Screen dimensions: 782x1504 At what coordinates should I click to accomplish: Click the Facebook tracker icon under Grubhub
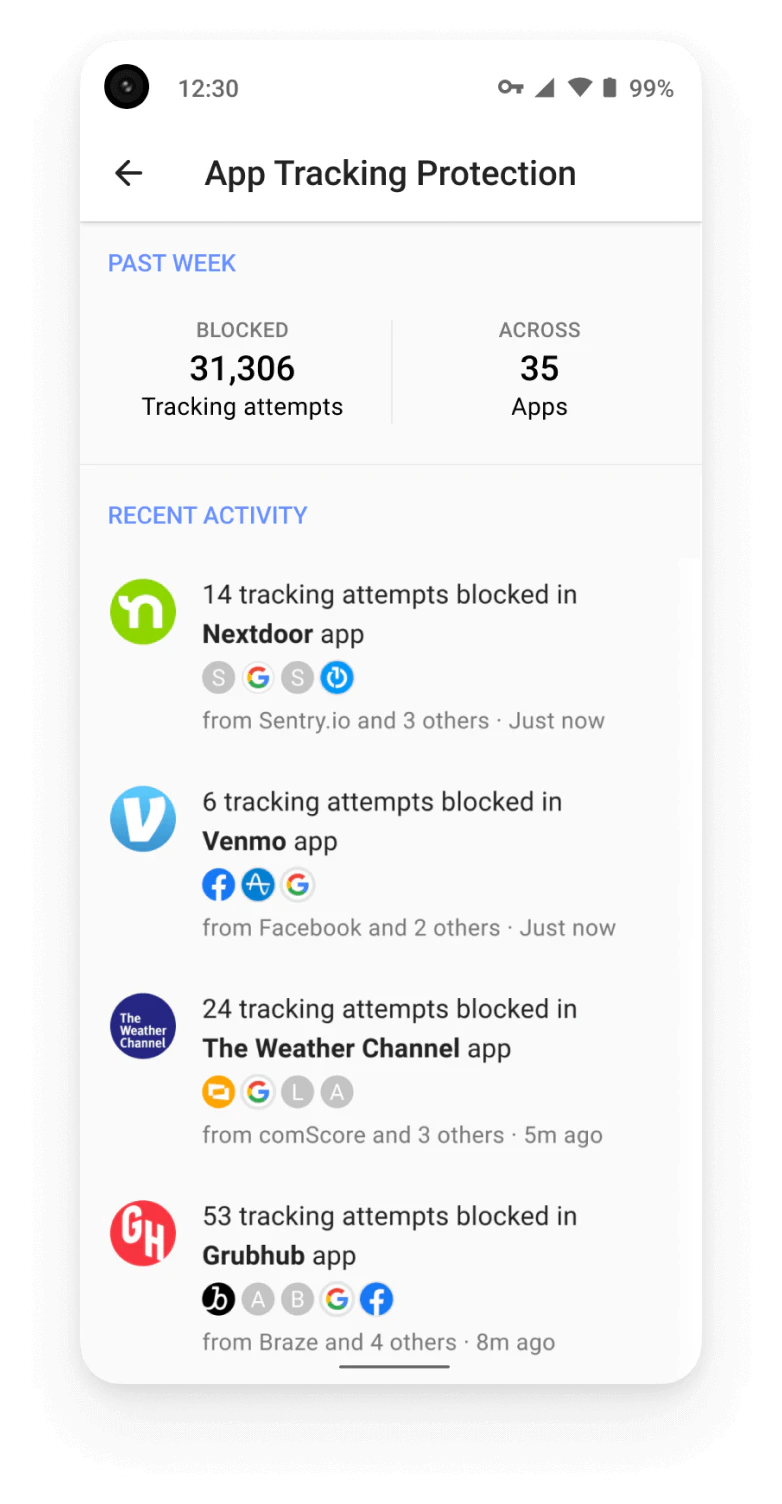click(x=376, y=1299)
